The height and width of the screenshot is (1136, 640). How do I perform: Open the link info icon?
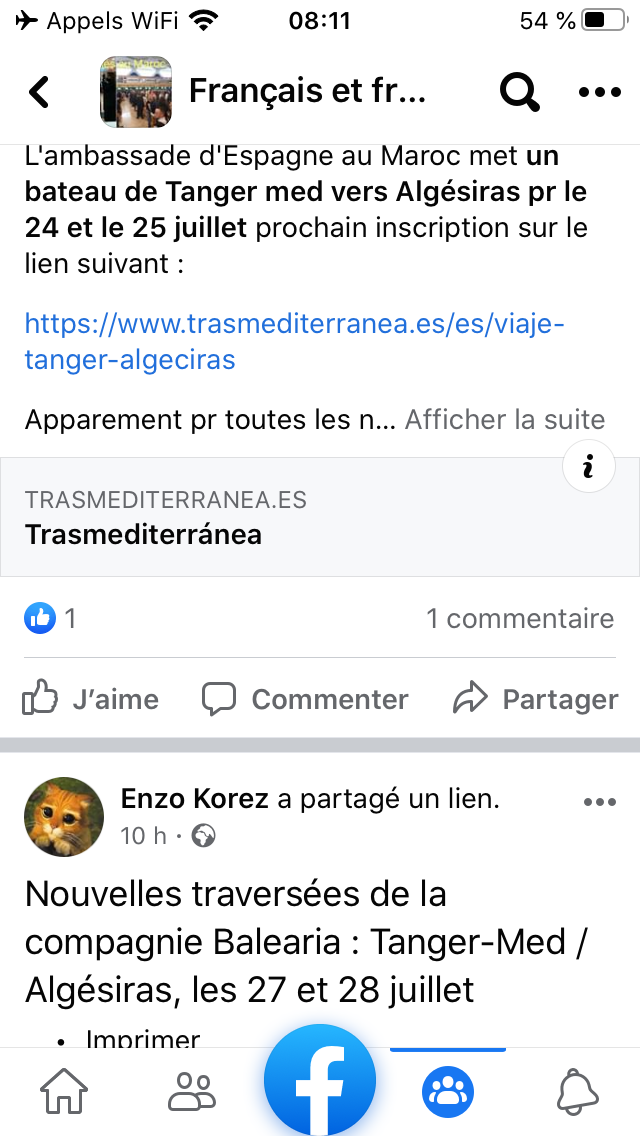[x=589, y=466]
